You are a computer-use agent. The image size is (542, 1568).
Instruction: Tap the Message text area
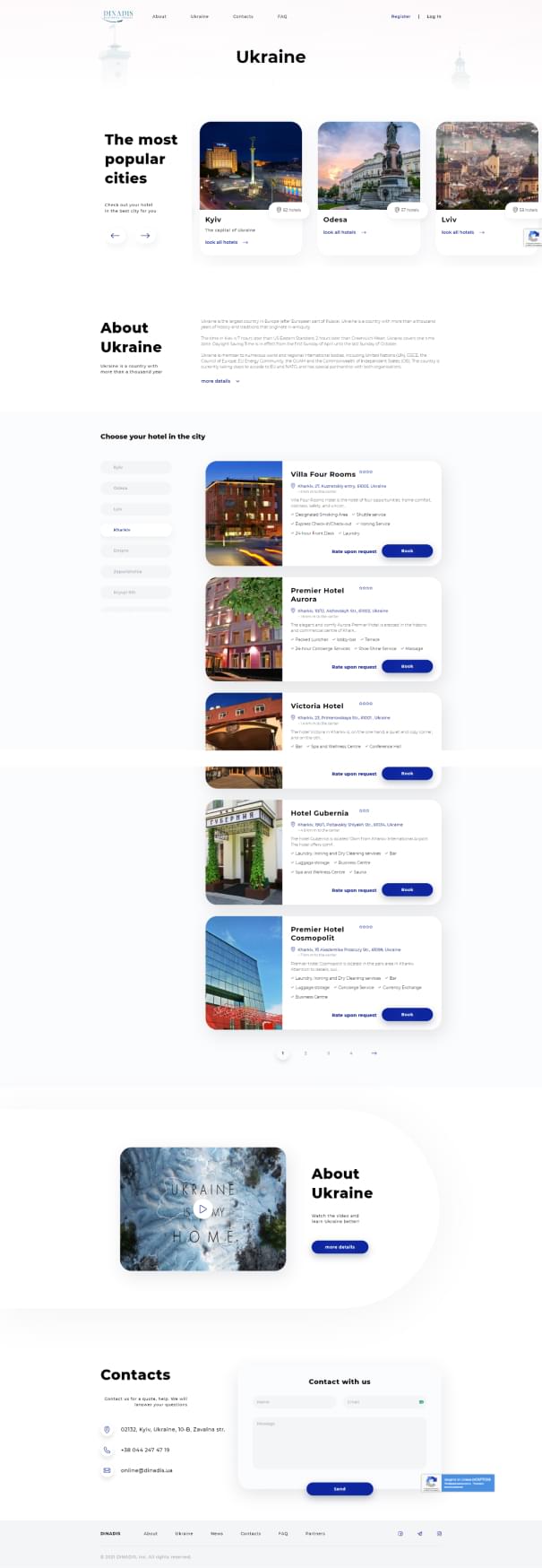point(339,1442)
